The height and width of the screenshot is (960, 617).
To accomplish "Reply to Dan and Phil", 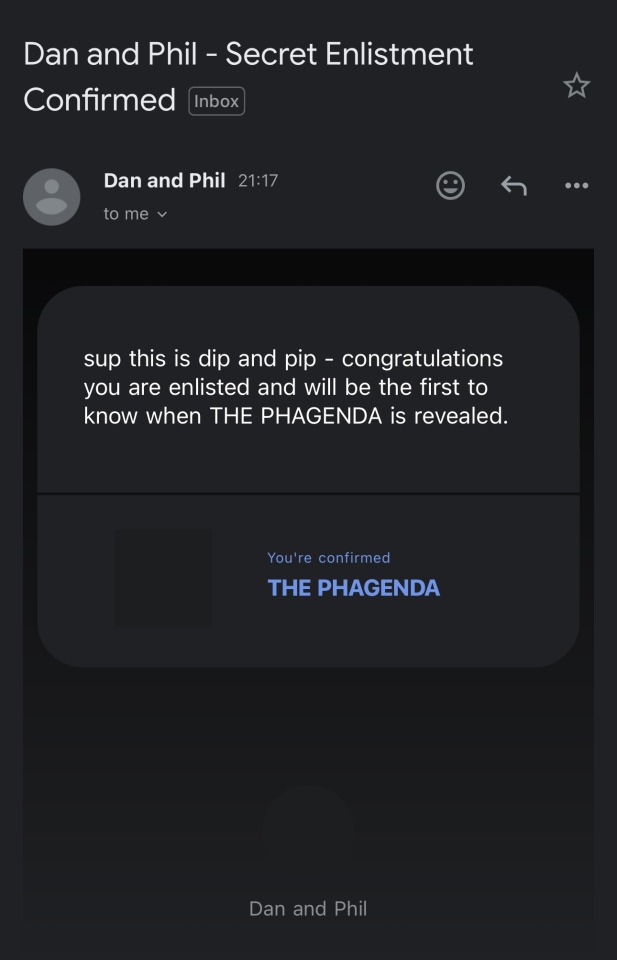I will (513, 185).
